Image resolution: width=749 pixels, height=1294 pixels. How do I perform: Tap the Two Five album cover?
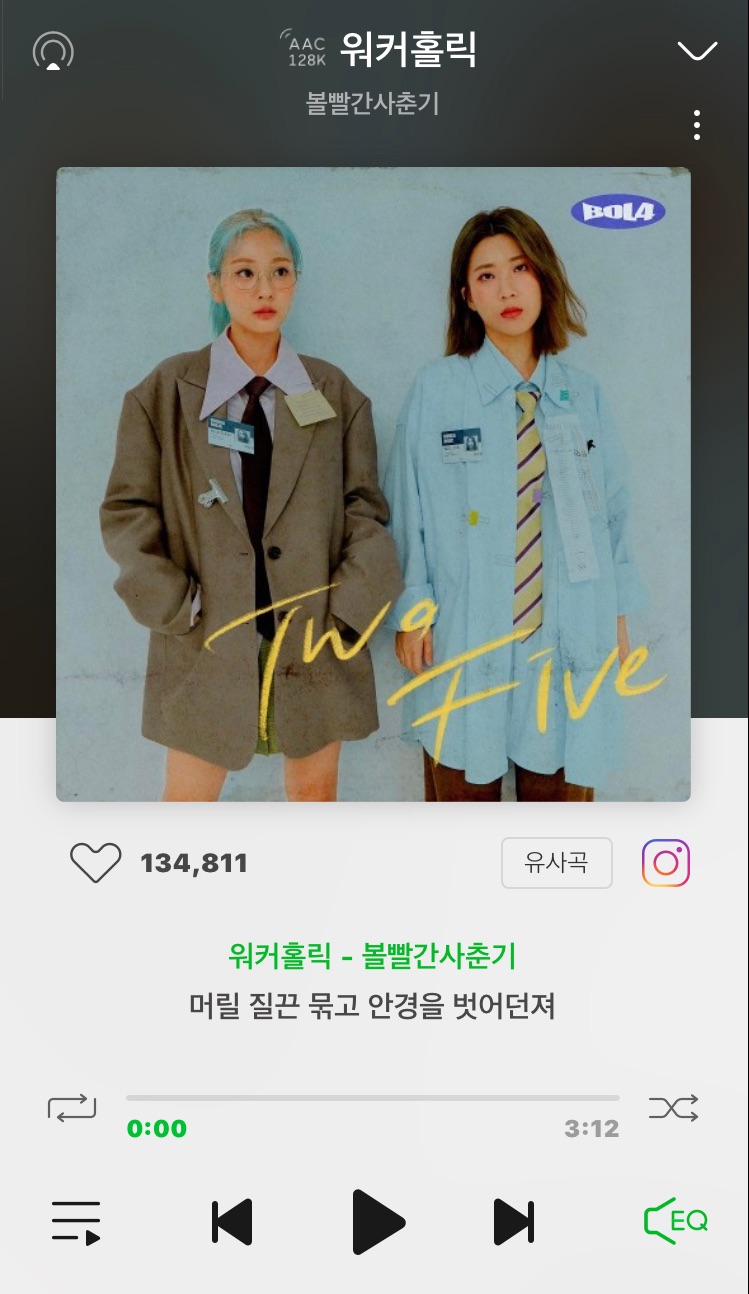(x=373, y=484)
